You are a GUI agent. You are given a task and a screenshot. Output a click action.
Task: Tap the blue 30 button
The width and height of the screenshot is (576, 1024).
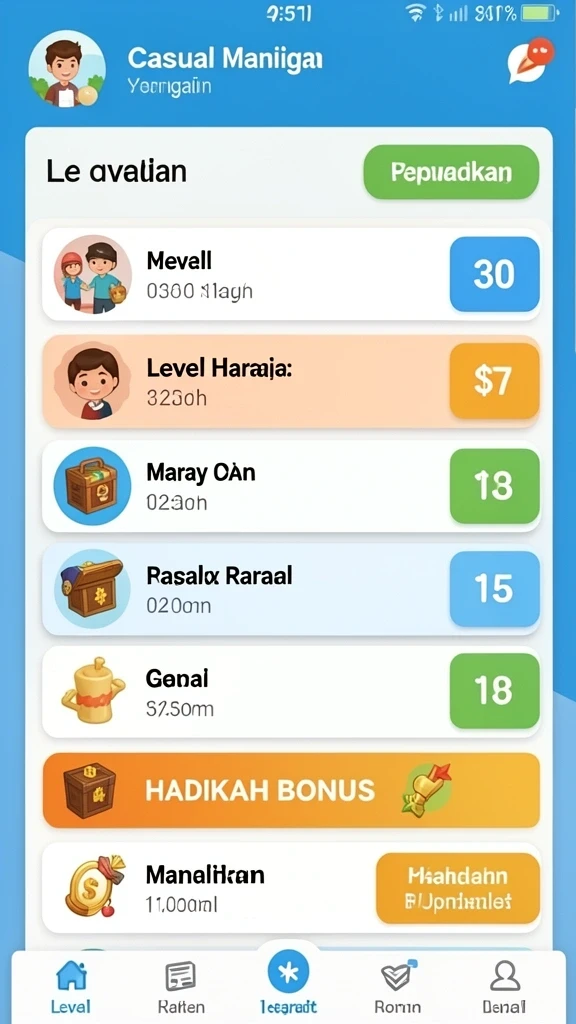pos(494,274)
